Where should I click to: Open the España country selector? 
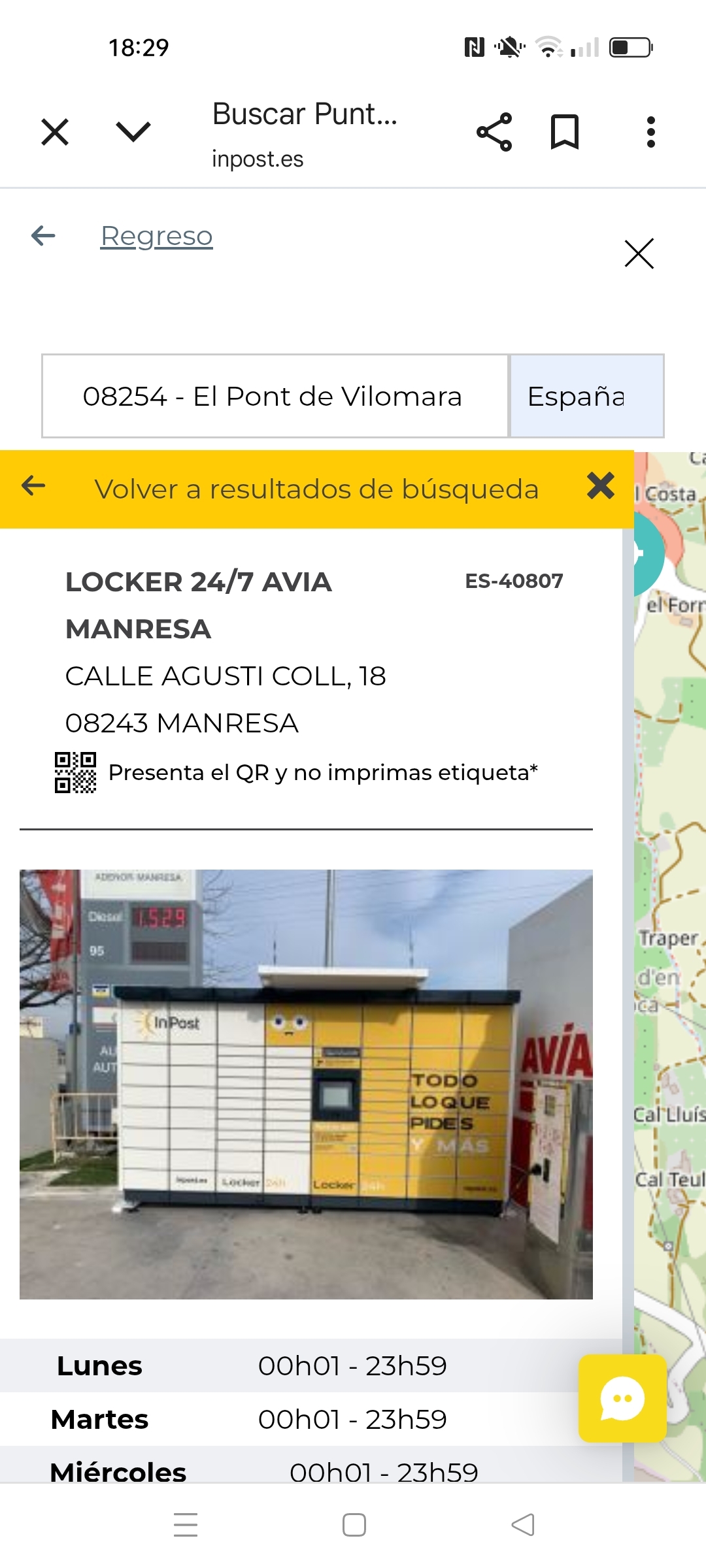click(x=586, y=396)
